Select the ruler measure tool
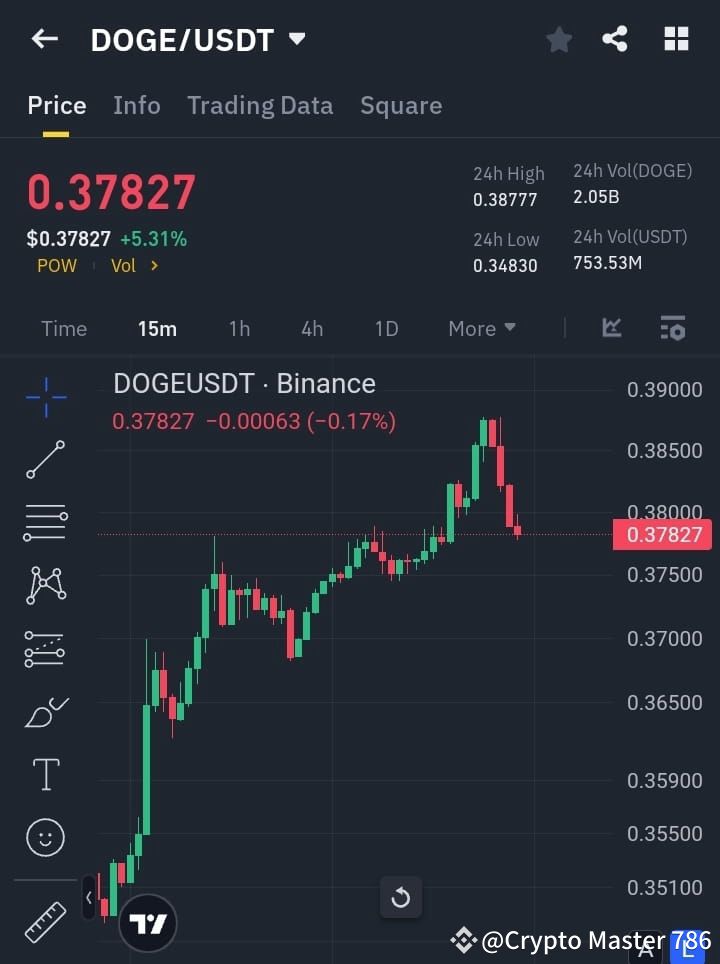The height and width of the screenshot is (964, 720). [45, 922]
